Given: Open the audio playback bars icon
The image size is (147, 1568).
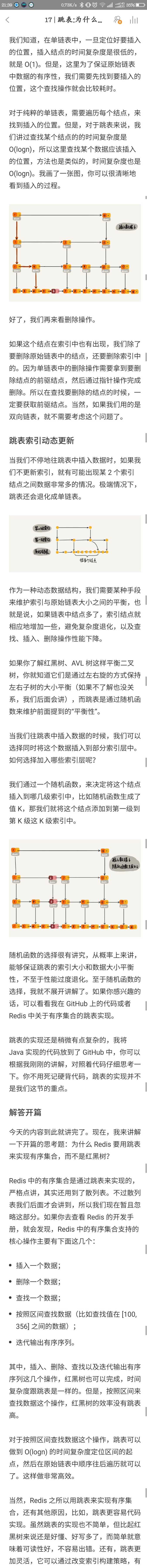Looking at the screenshot, I should pyautogui.click(x=134, y=20).
